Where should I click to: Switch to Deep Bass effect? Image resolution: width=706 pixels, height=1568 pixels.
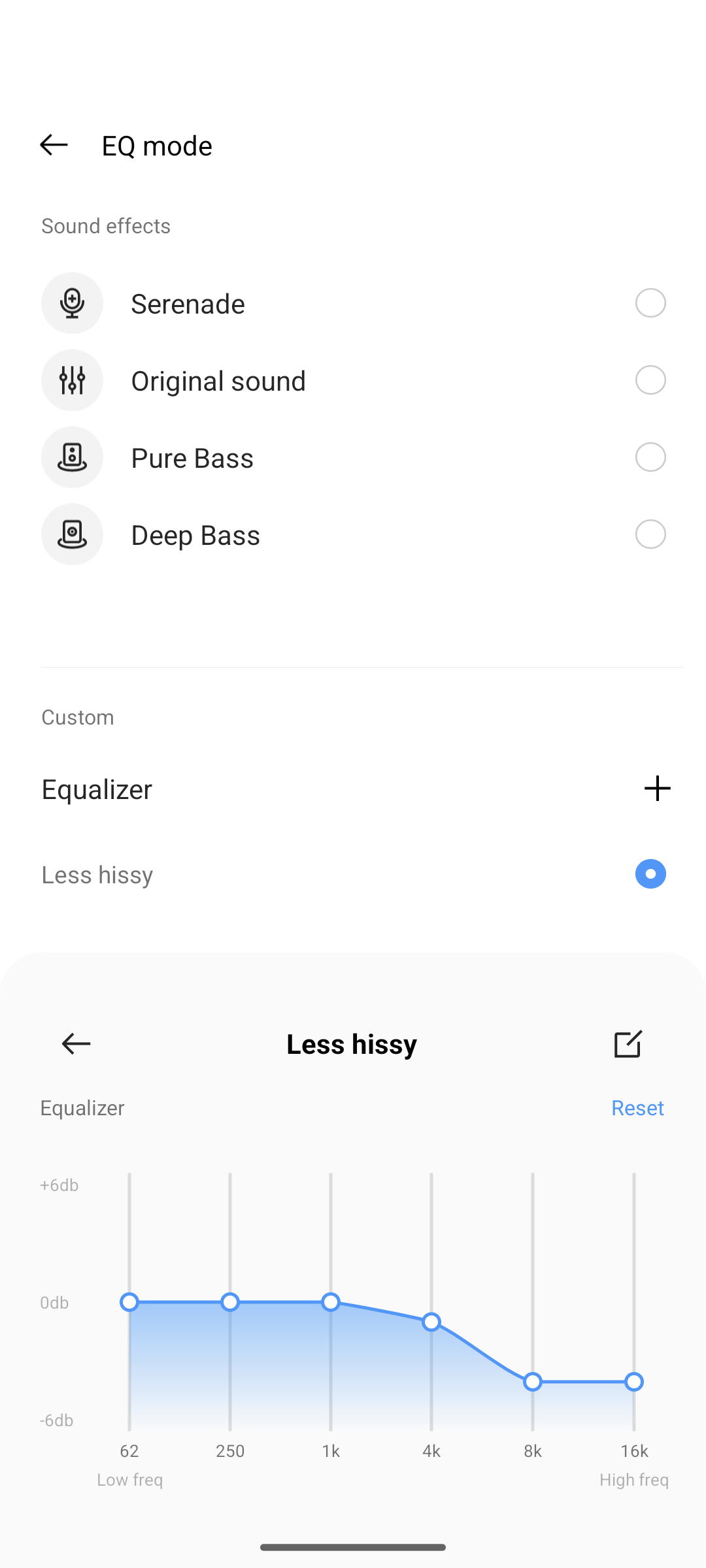pos(650,534)
